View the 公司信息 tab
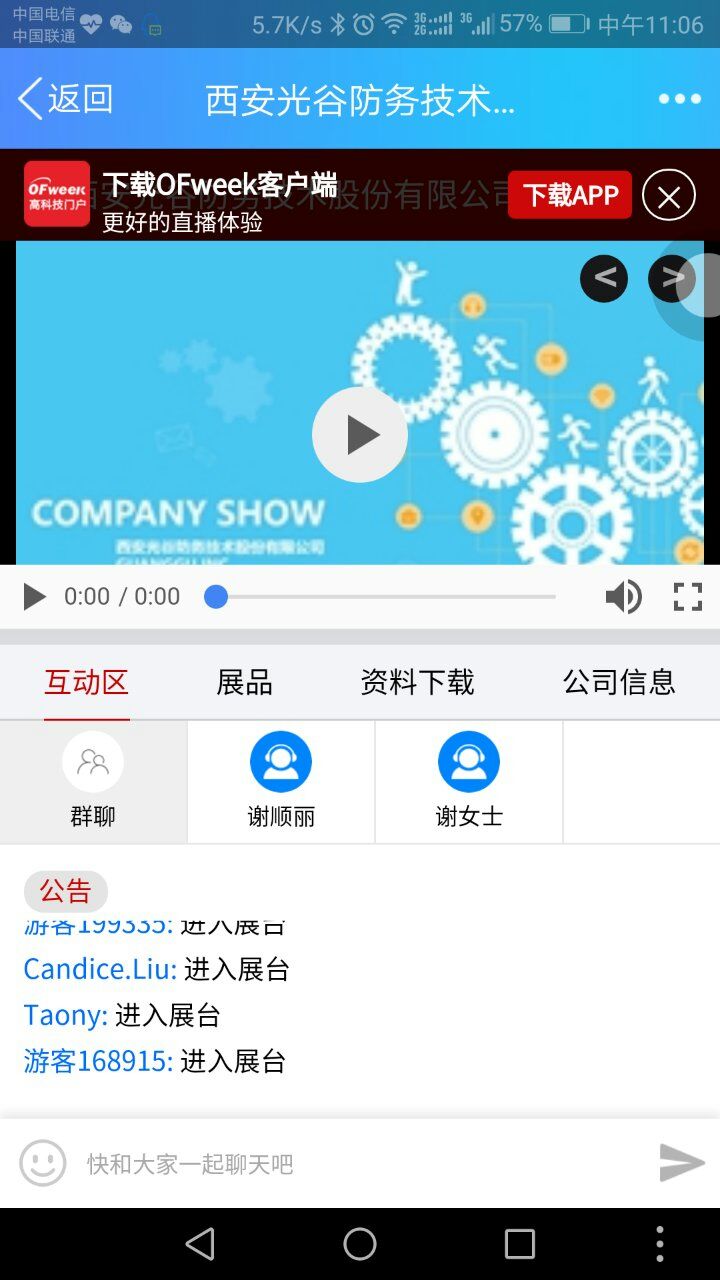Image resolution: width=720 pixels, height=1280 pixels. click(x=619, y=683)
